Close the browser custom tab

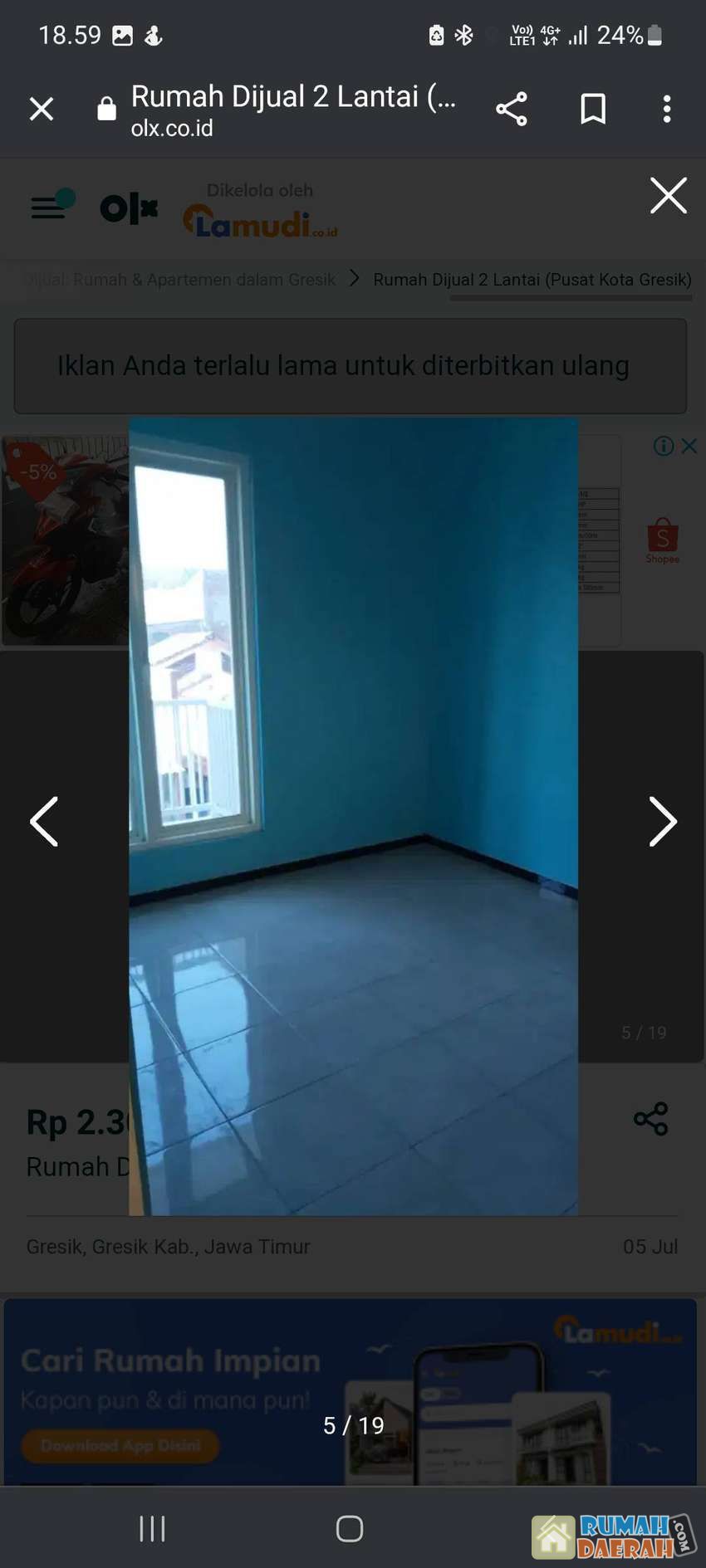42,109
